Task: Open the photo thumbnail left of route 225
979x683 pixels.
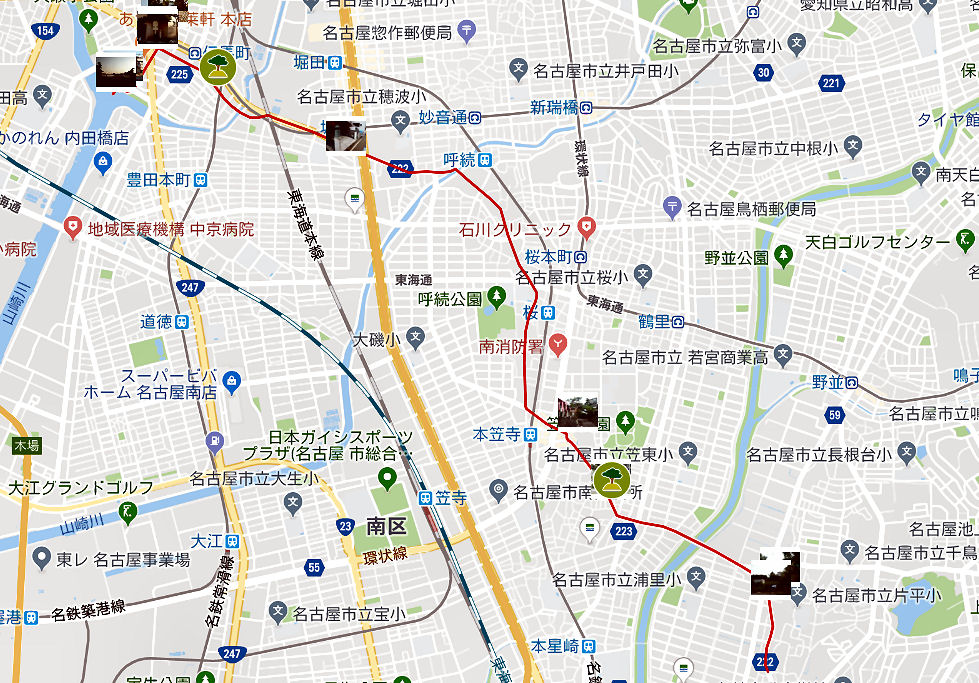Action: point(119,71)
